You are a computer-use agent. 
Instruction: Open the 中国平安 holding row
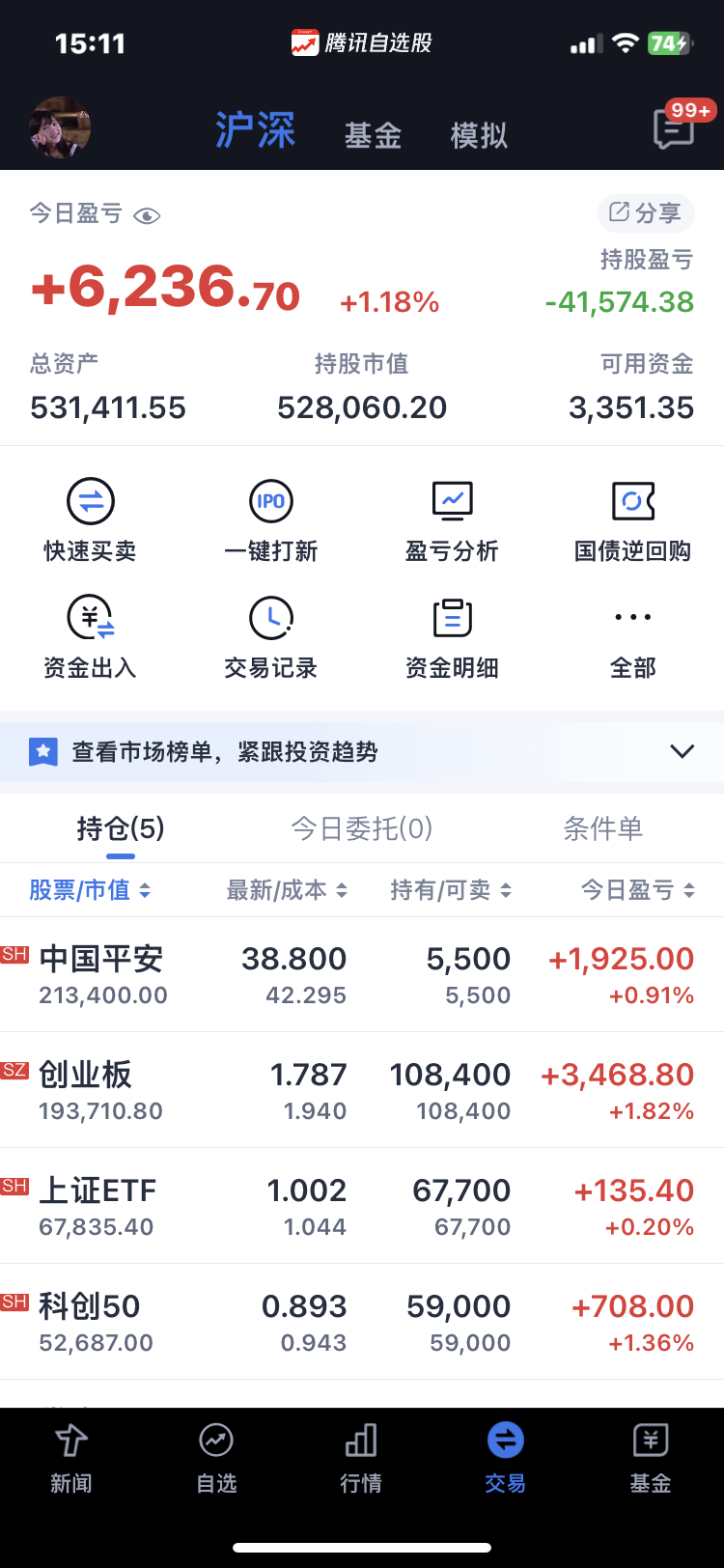coord(362,975)
